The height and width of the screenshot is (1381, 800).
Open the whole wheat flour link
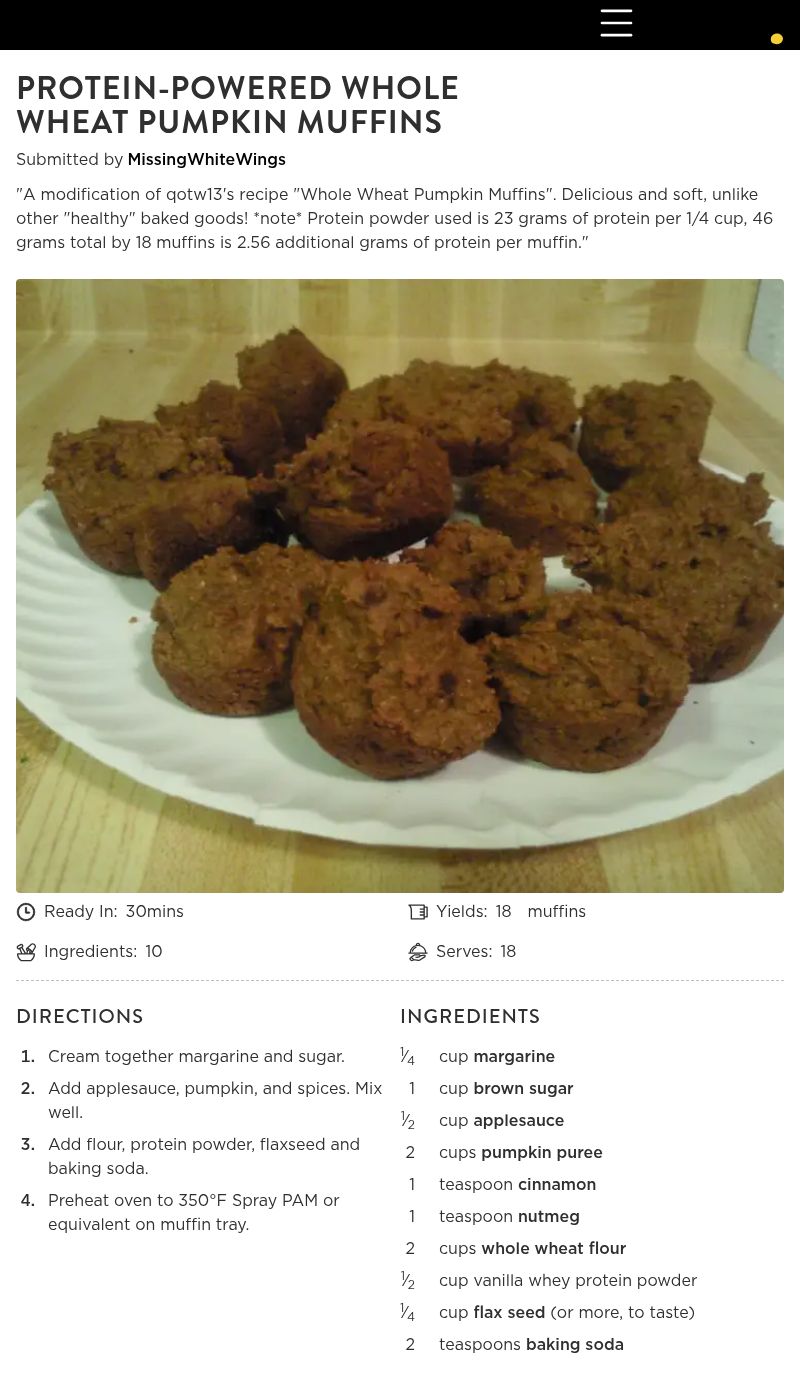553,1249
